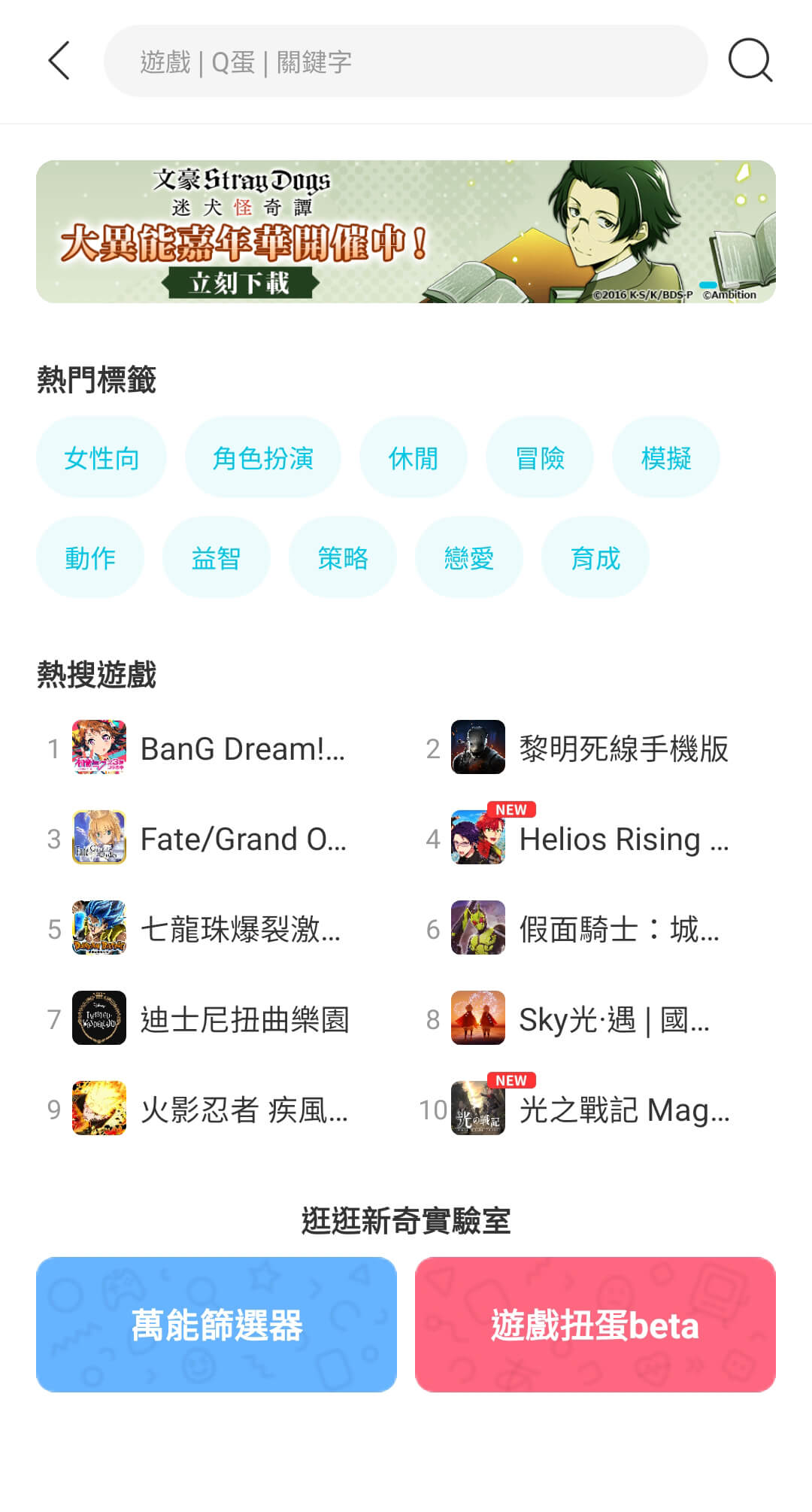Image resolution: width=812 pixels, height=1512 pixels.
Task: Click the Sky光·遇 game icon
Action: click(478, 1020)
